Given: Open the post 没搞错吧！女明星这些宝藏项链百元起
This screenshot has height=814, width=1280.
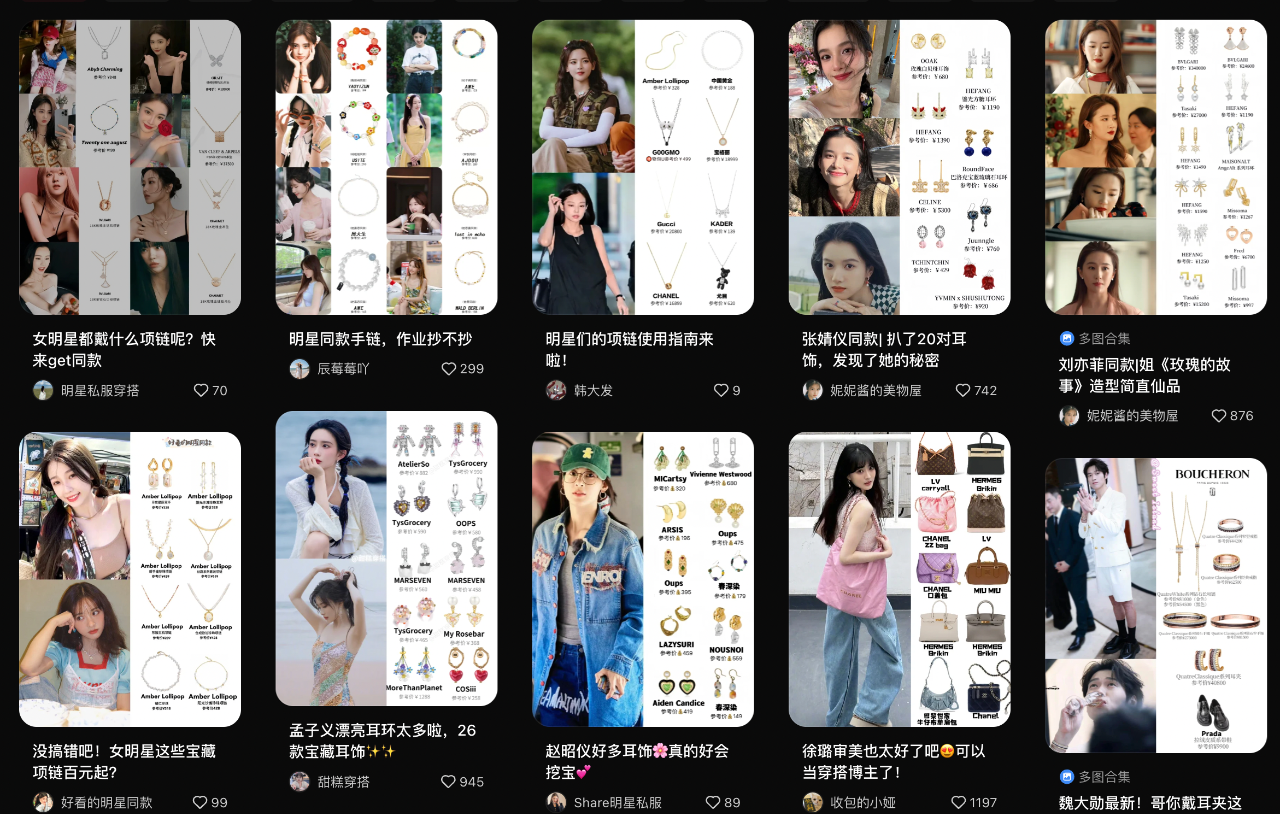Looking at the screenshot, I should click(x=130, y=580).
